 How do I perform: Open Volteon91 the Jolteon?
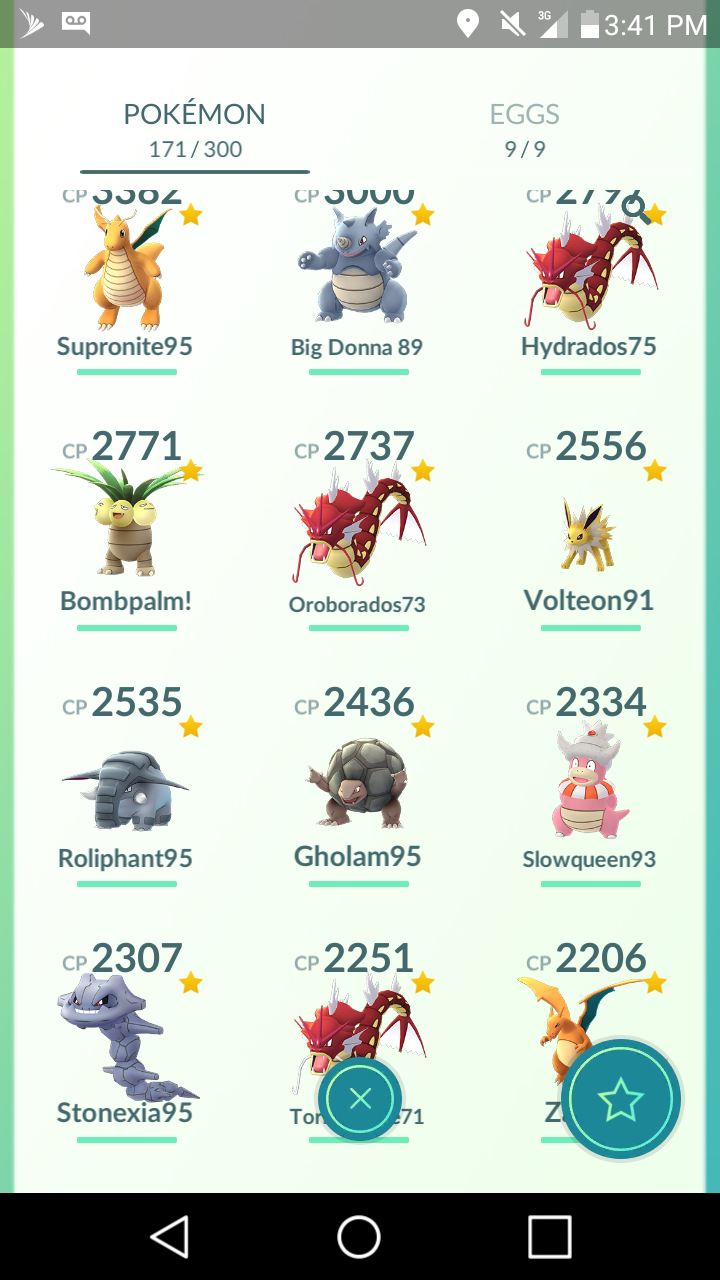[589, 530]
